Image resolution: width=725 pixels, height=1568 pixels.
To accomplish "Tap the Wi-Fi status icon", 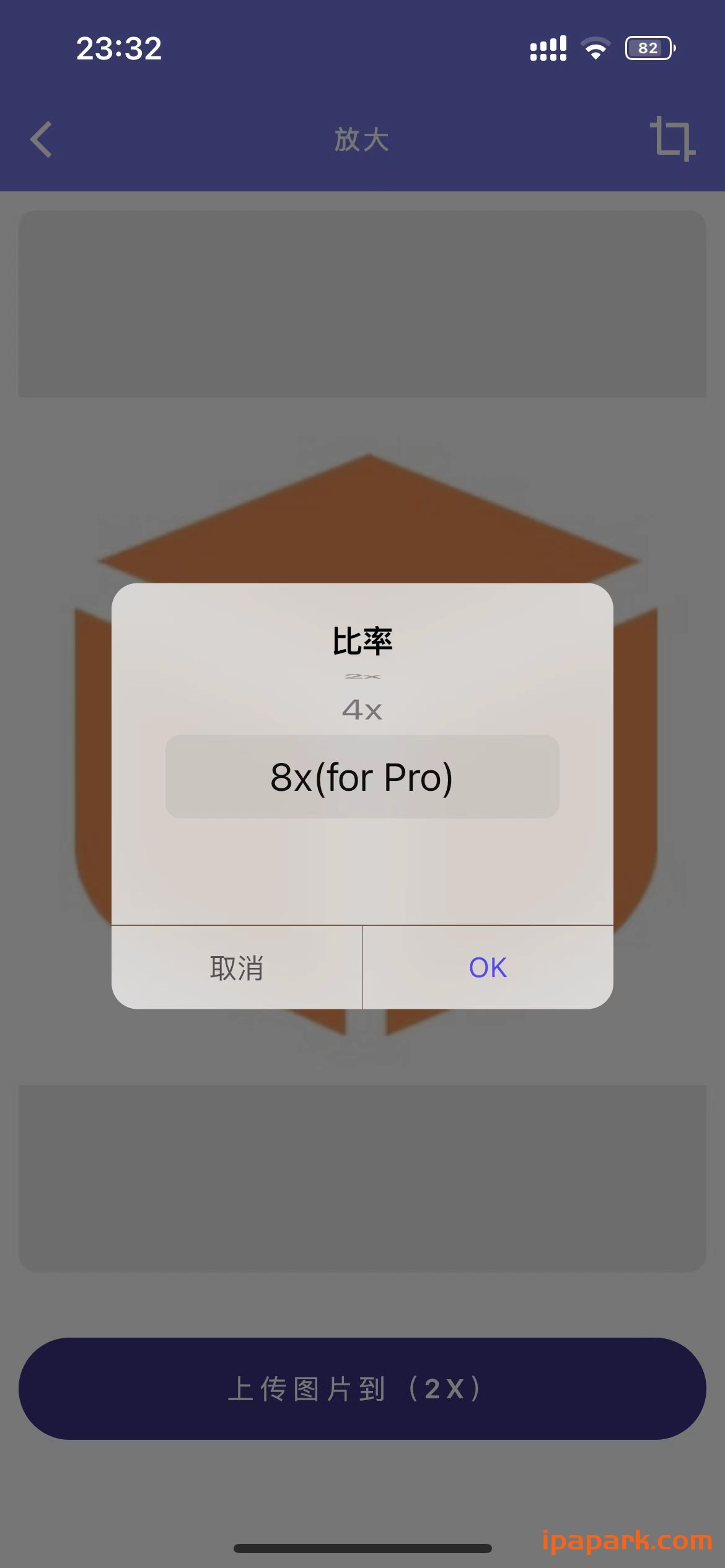I will [x=596, y=46].
